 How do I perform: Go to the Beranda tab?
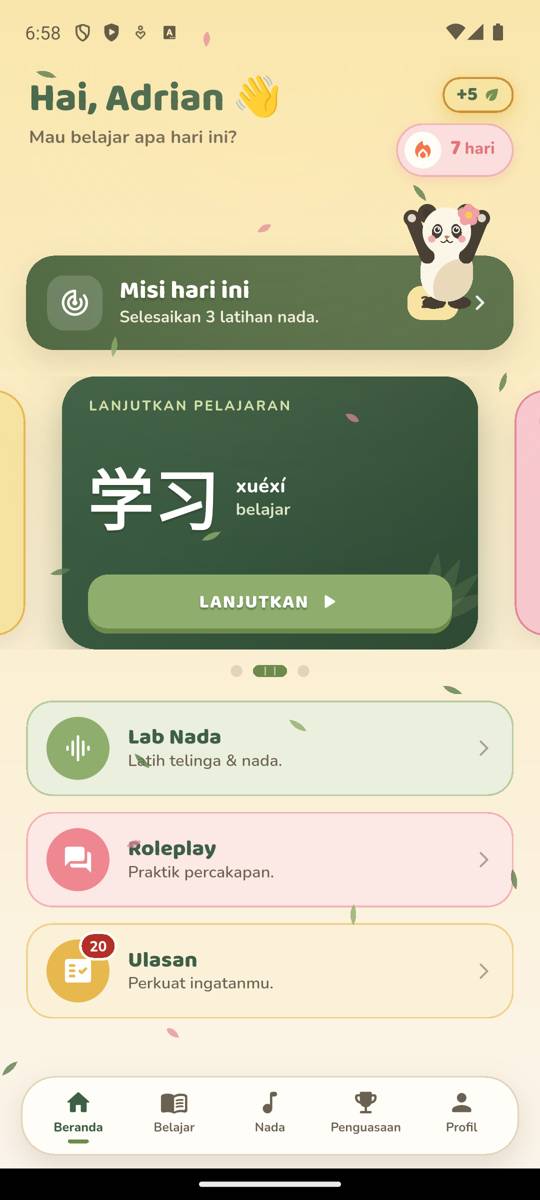click(78, 1113)
